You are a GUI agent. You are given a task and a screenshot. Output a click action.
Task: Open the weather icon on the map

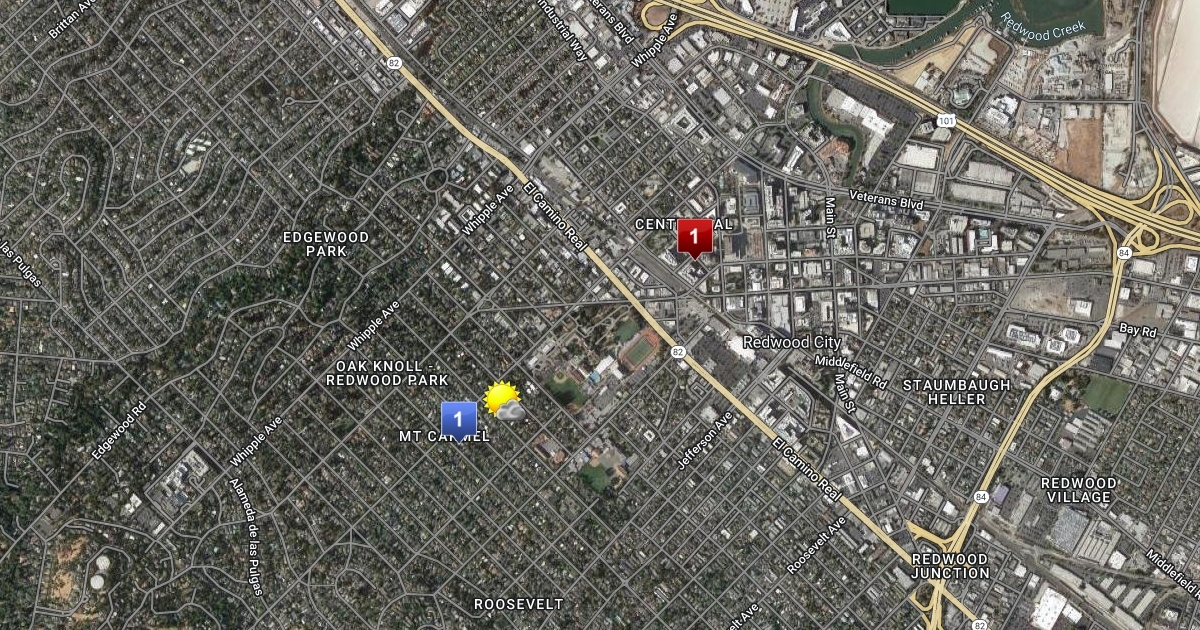[503, 401]
